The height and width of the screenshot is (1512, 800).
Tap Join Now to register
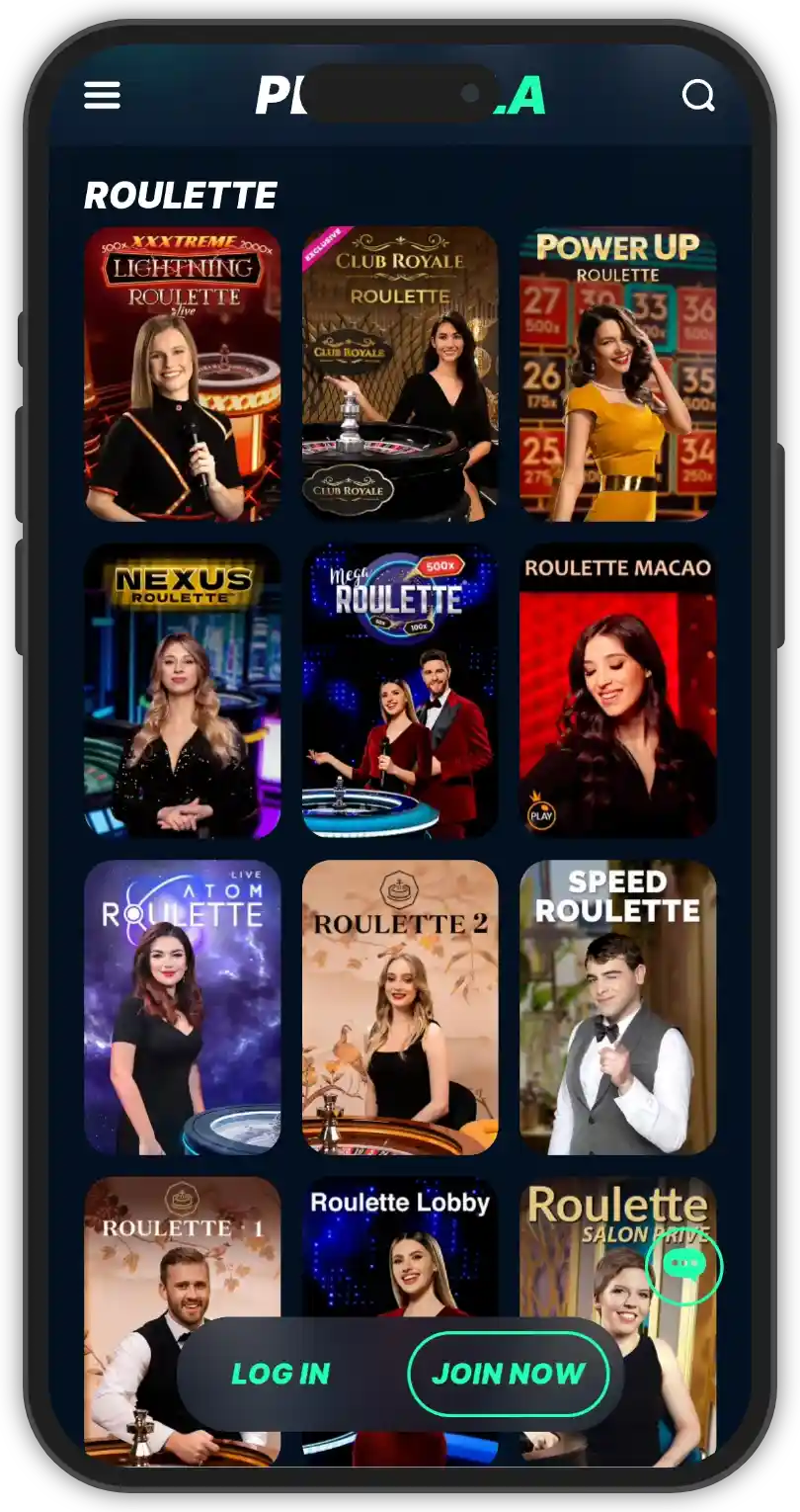[x=508, y=1374]
